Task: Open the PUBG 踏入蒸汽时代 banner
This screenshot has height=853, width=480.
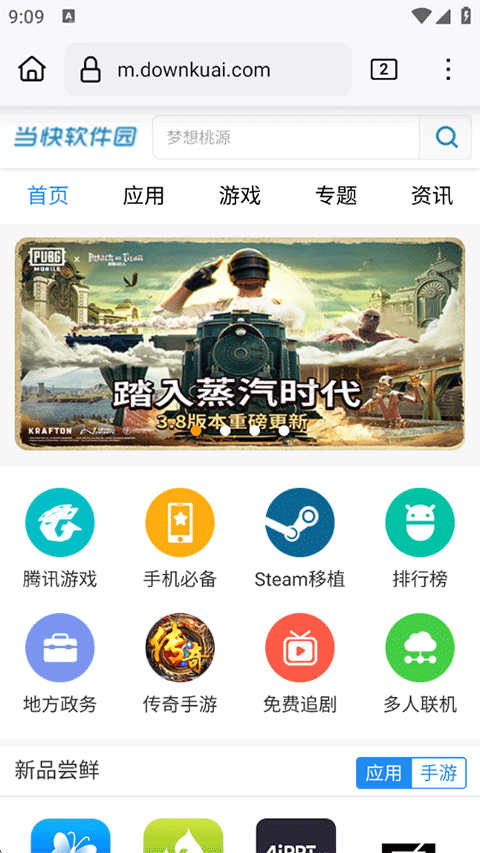Action: [x=240, y=344]
